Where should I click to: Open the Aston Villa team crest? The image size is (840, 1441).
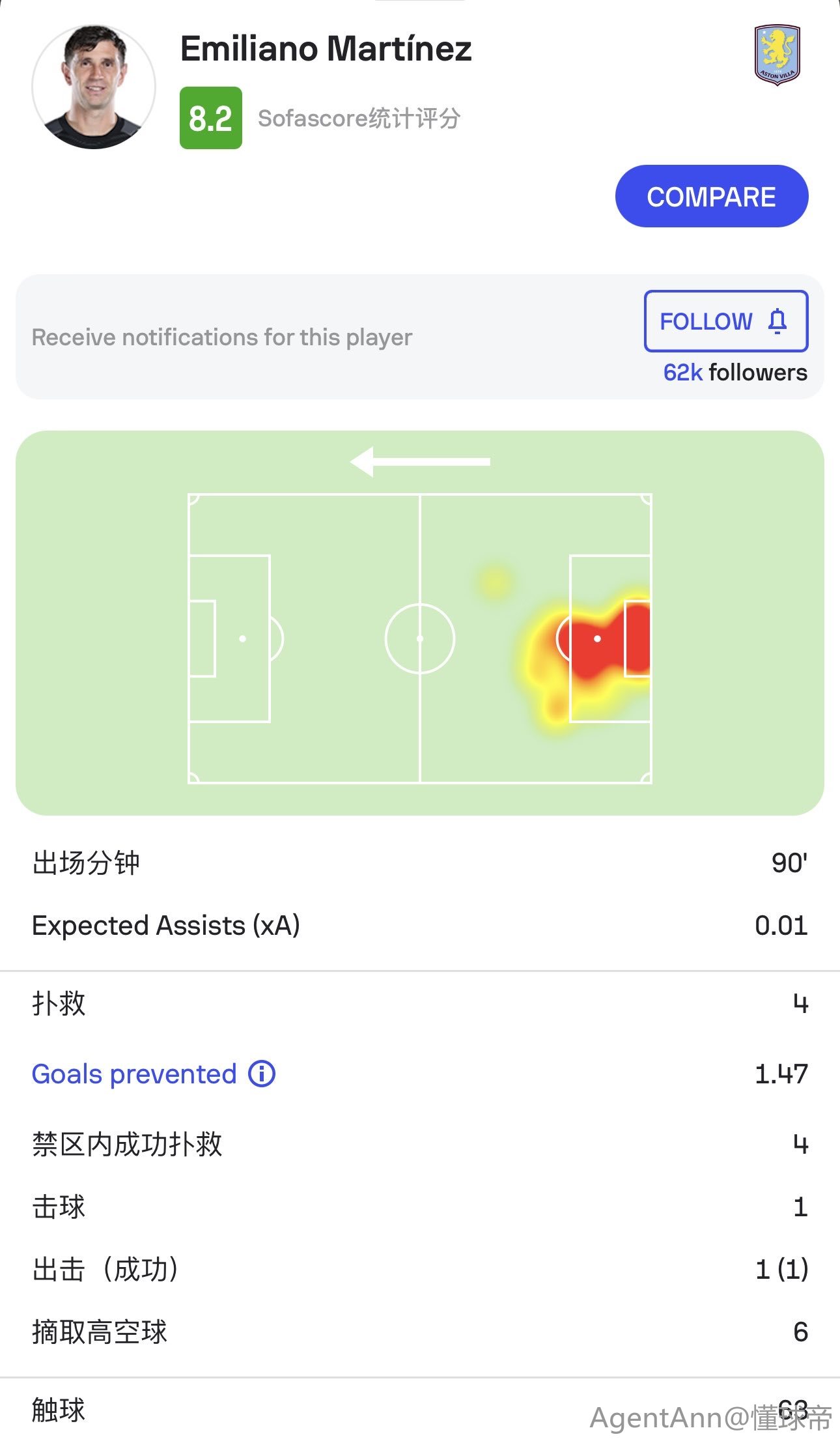tap(777, 55)
